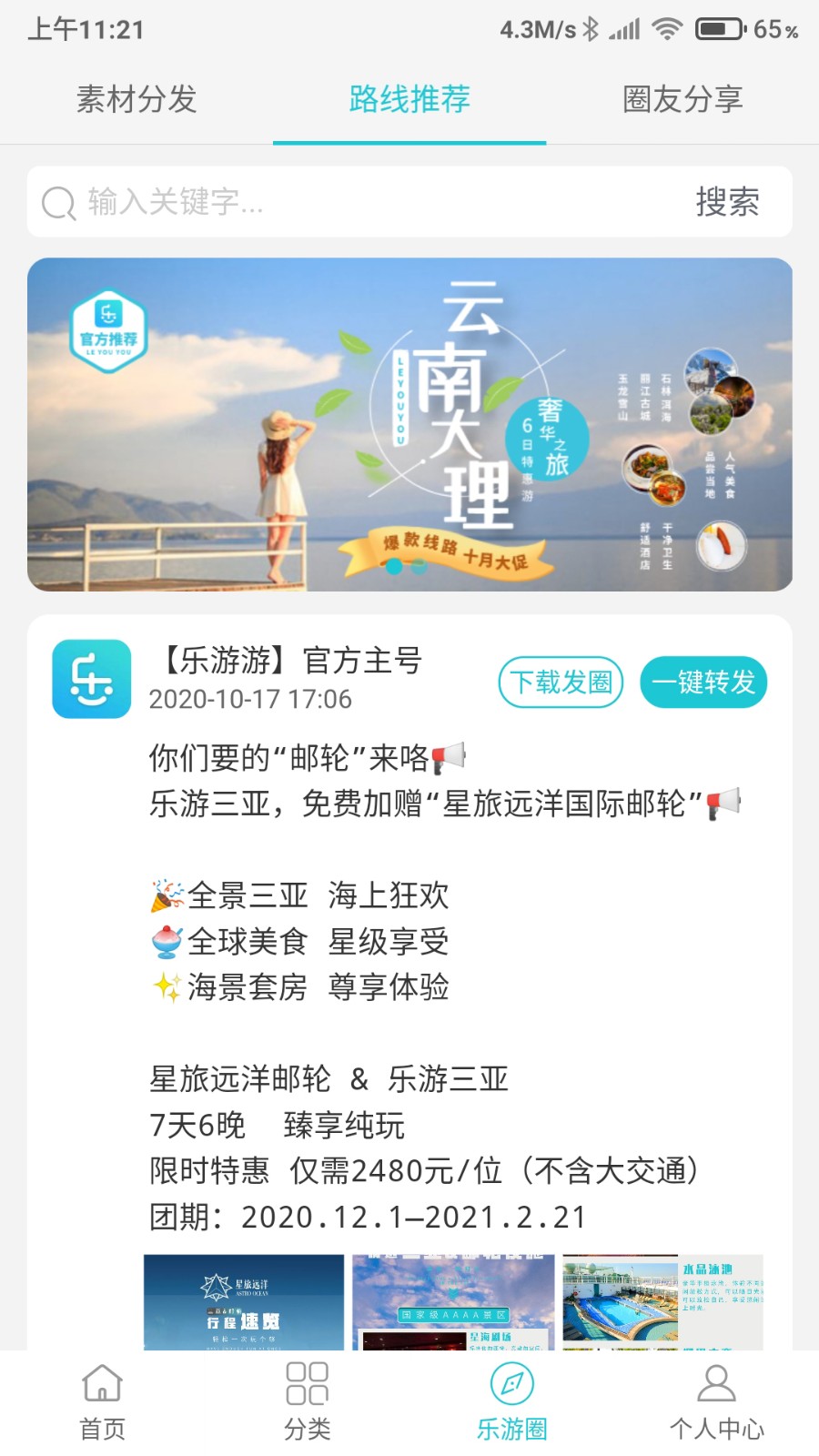The height and width of the screenshot is (1456, 819).
Task: Switch to the 圈友分享 tab
Action: pos(682,99)
